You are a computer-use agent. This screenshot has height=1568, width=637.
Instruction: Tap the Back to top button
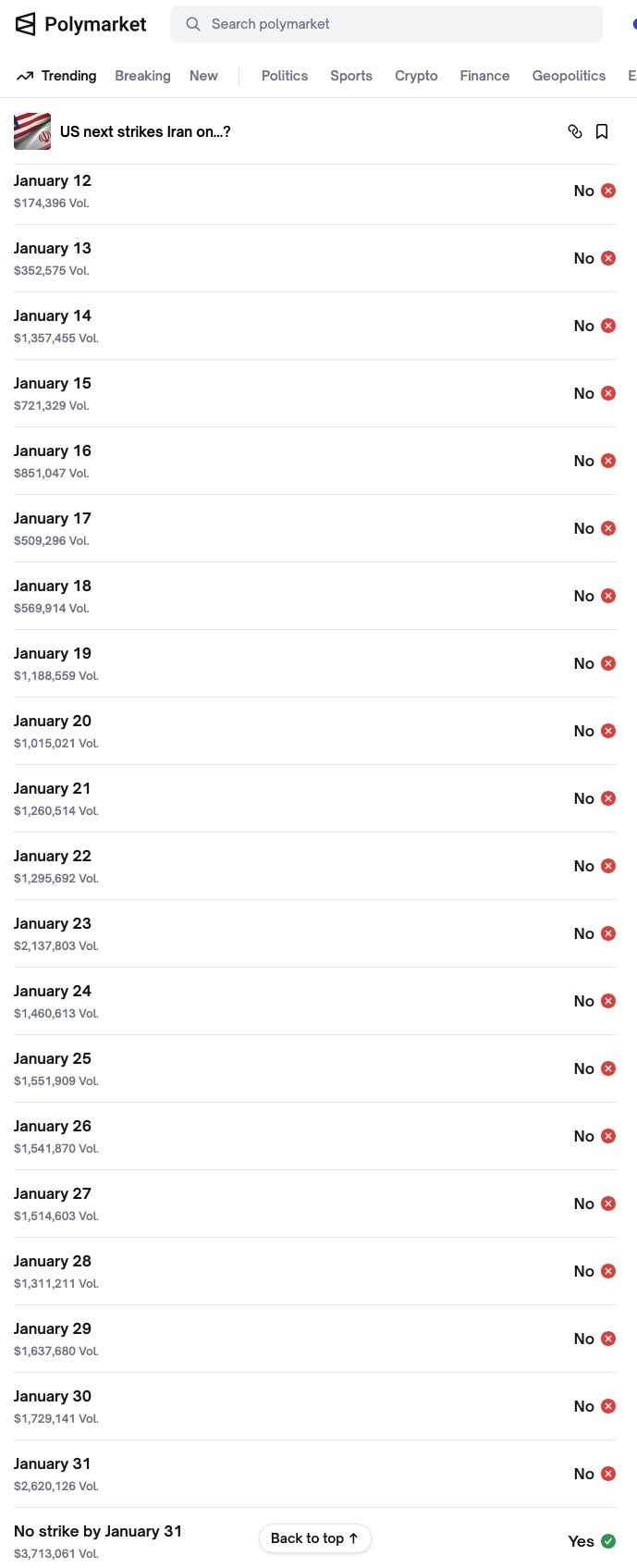[x=314, y=1538]
